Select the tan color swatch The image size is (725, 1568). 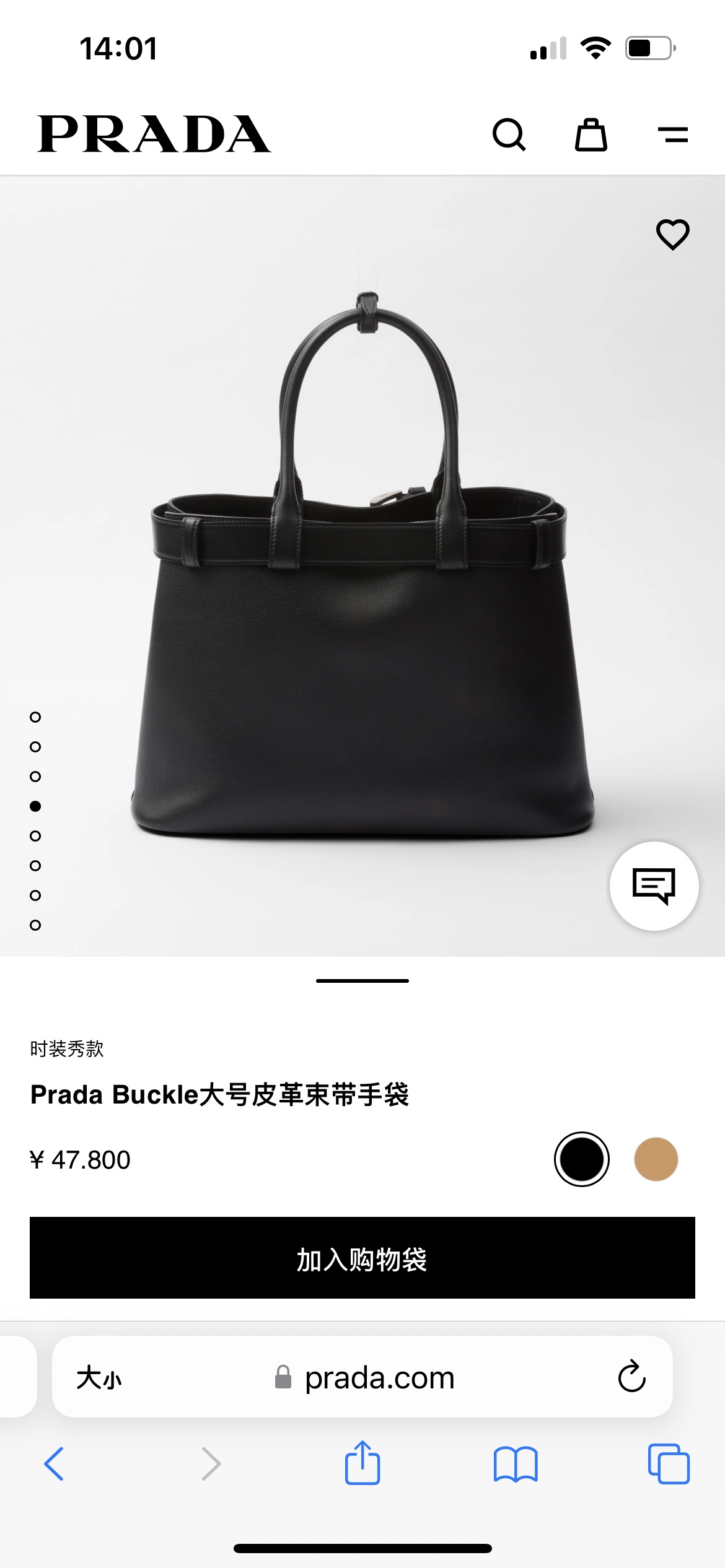click(x=656, y=1159)
